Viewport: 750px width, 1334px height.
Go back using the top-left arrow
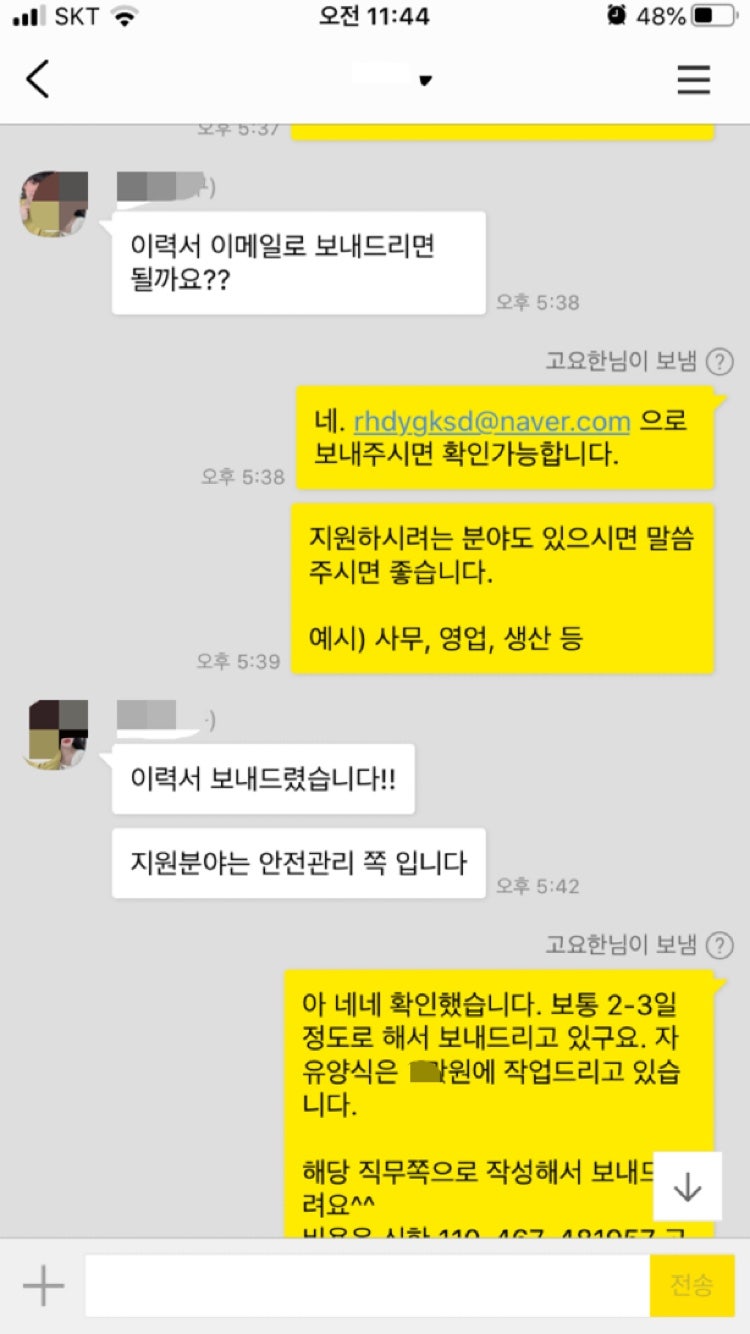click(x=38, y=79)
